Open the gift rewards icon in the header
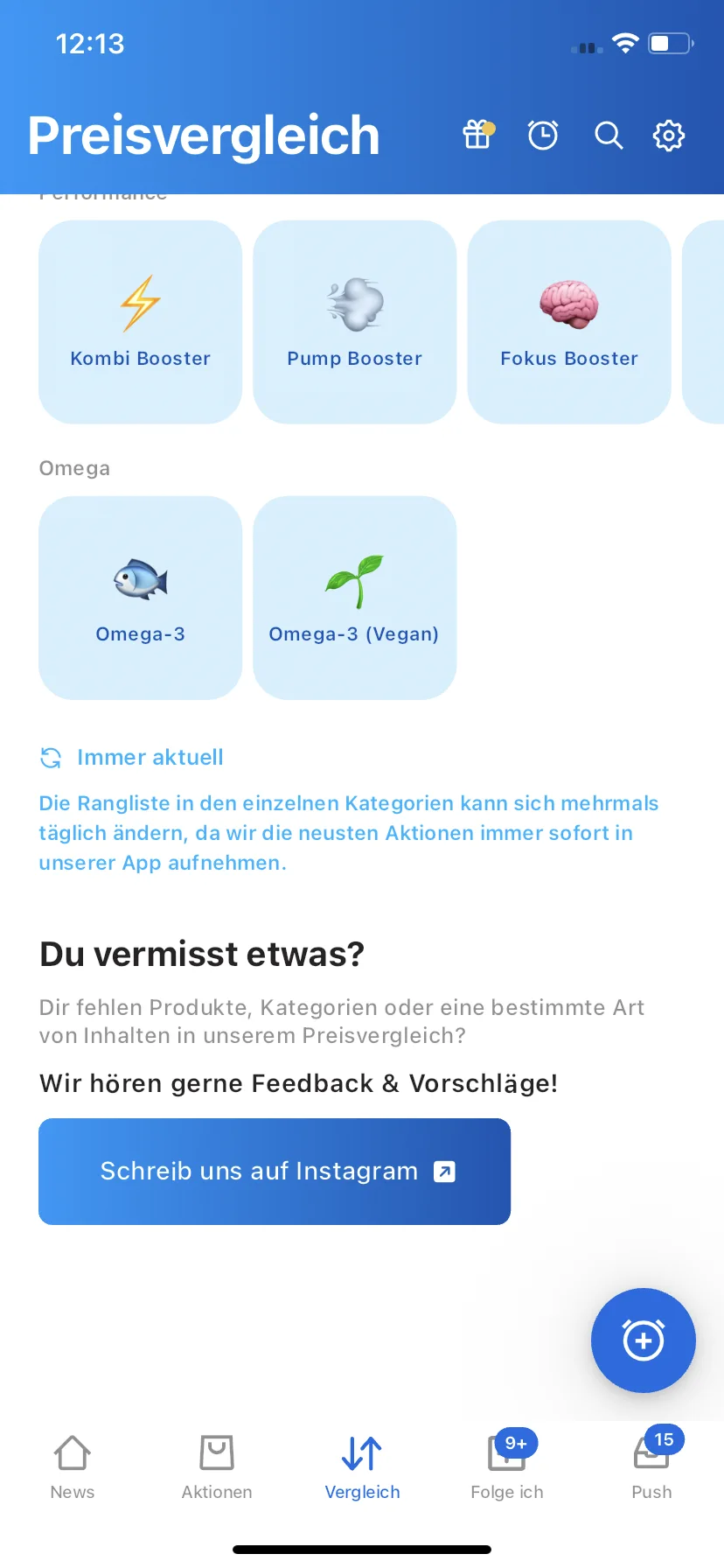This screenshot has height=1568, width=724. [477, 135]
